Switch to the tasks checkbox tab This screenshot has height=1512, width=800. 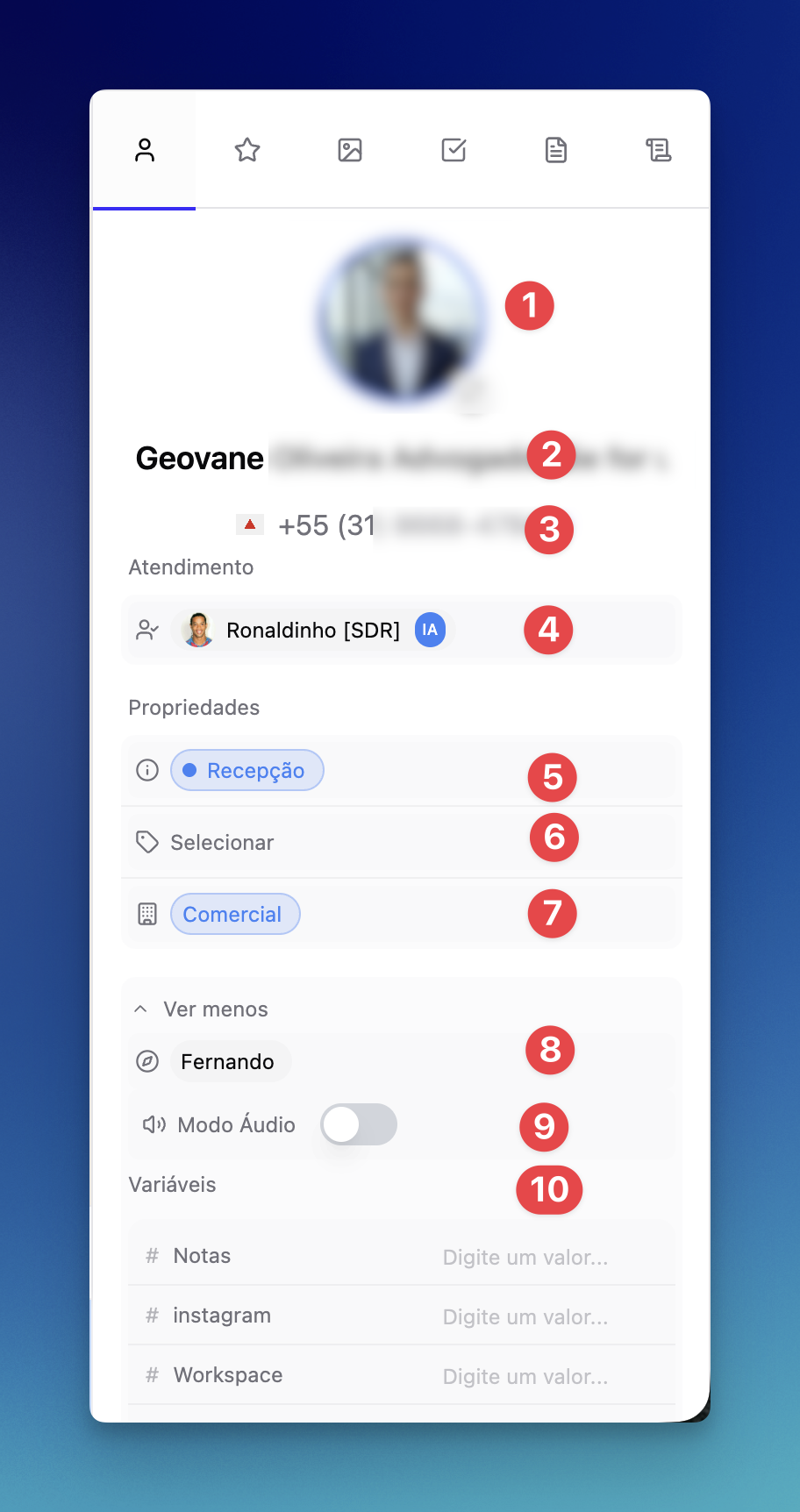coord(454,151)
